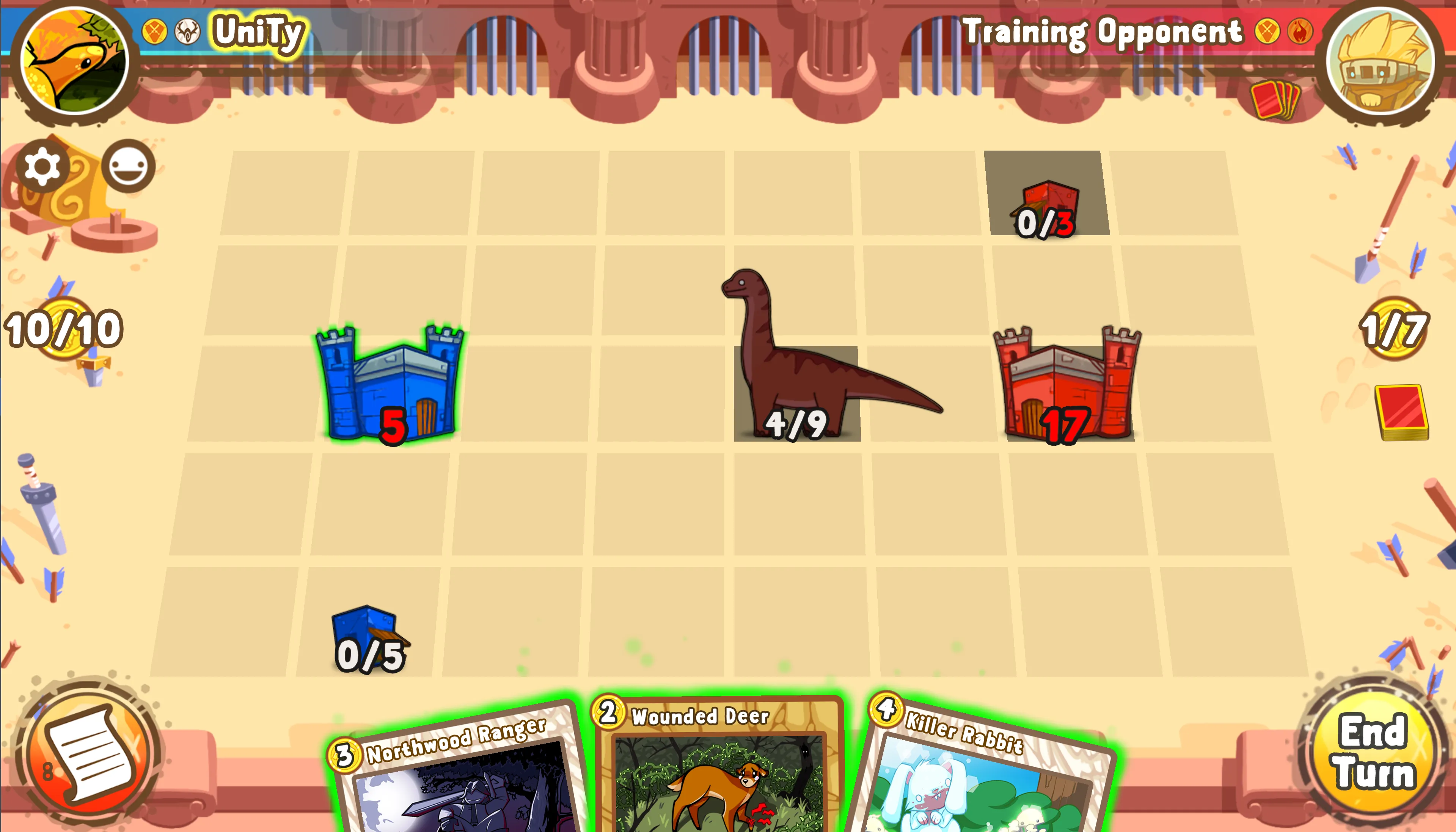Open the settings gear
The image size is (1456, 832).
click(42, 166)
